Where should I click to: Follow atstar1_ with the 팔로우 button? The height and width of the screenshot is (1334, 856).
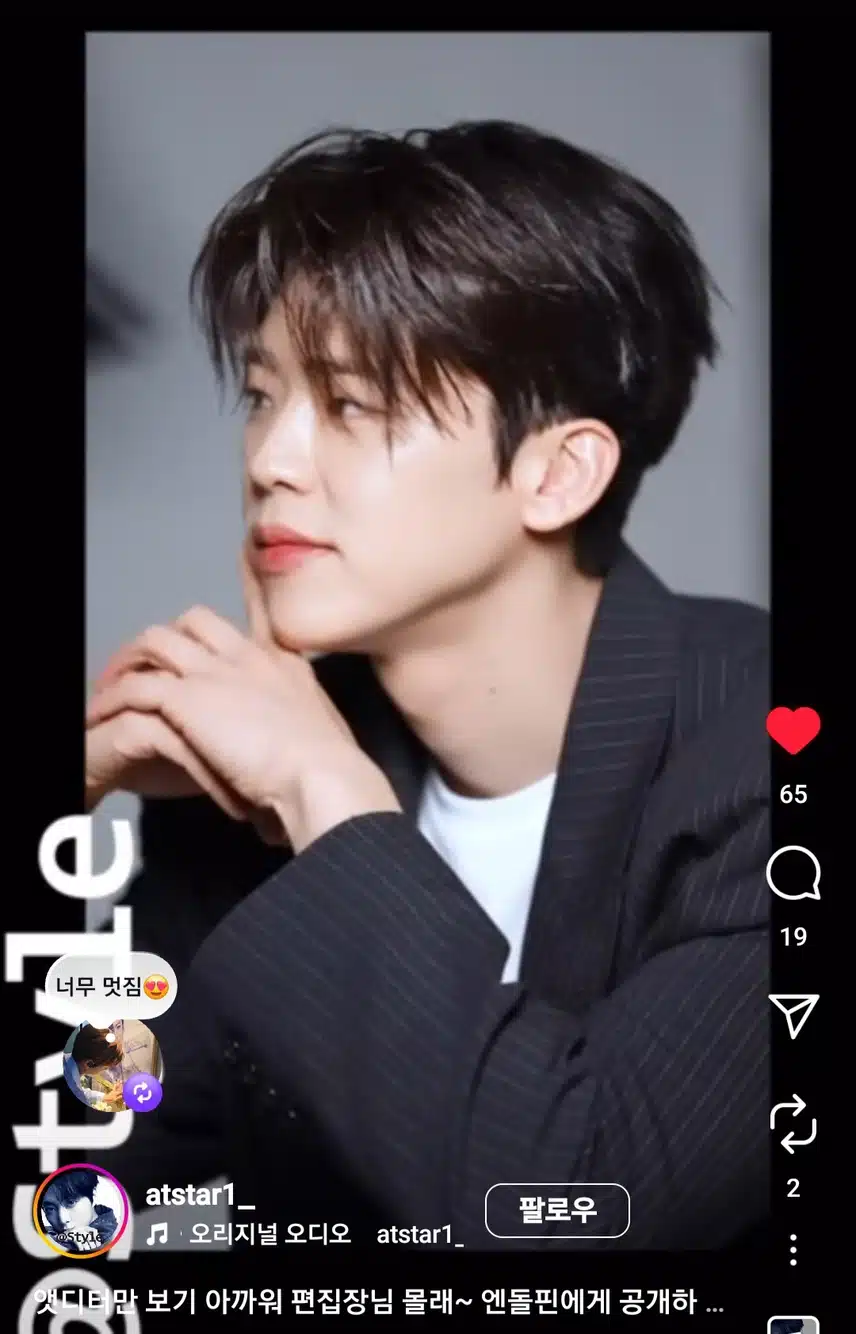point(557,1210)
